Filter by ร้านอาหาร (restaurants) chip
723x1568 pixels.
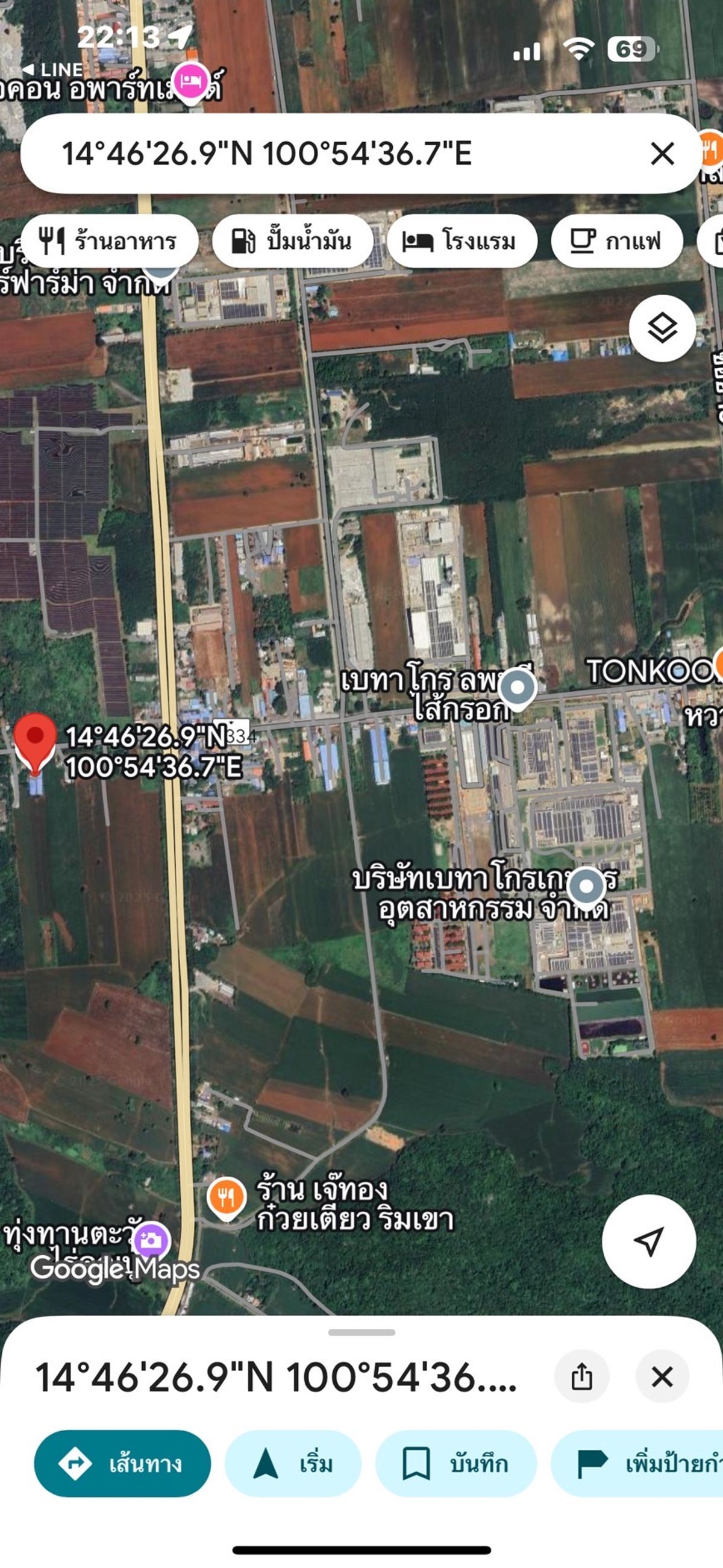110,242
